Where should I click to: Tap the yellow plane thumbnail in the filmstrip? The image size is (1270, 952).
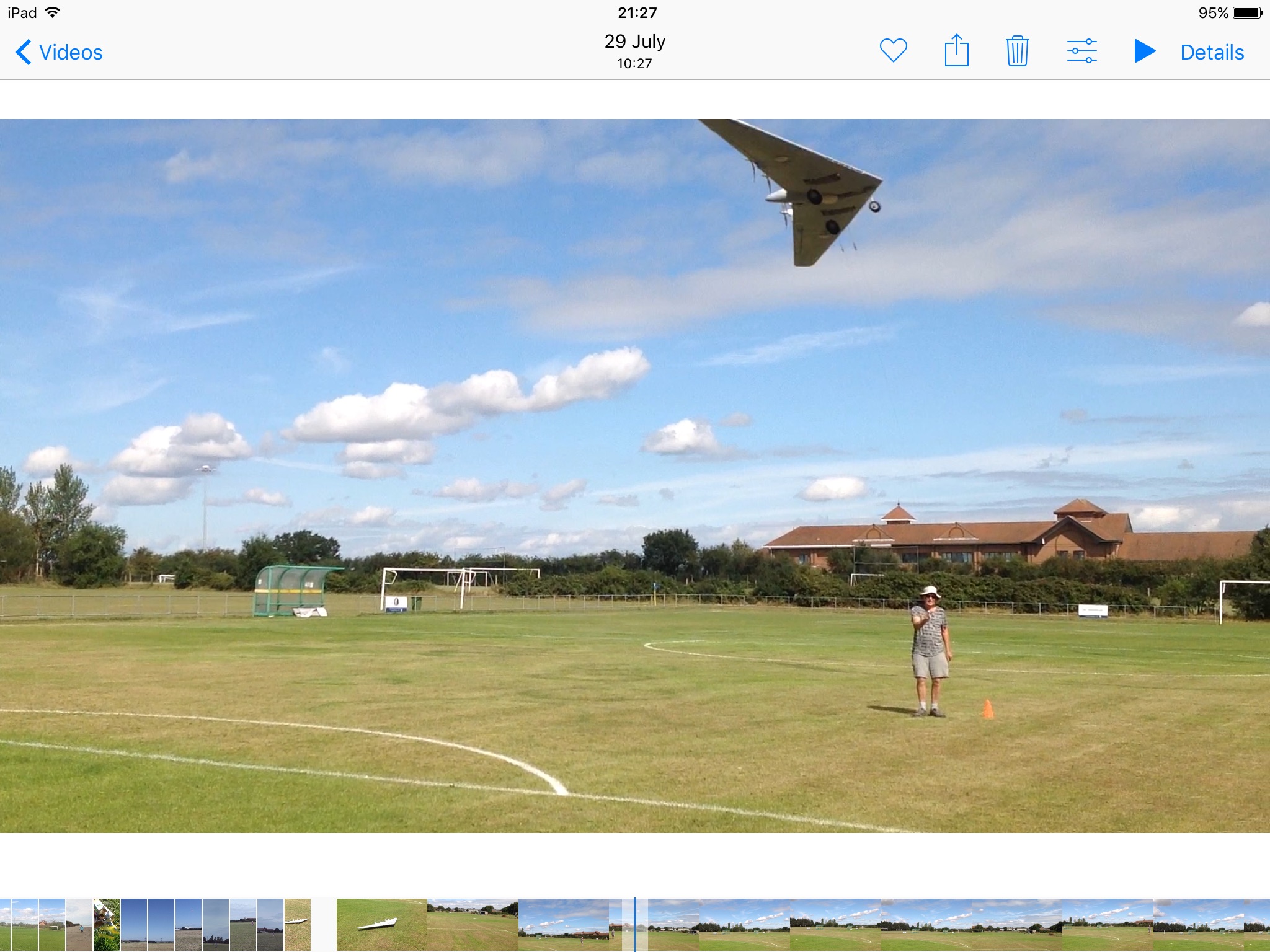click(107, 924)
